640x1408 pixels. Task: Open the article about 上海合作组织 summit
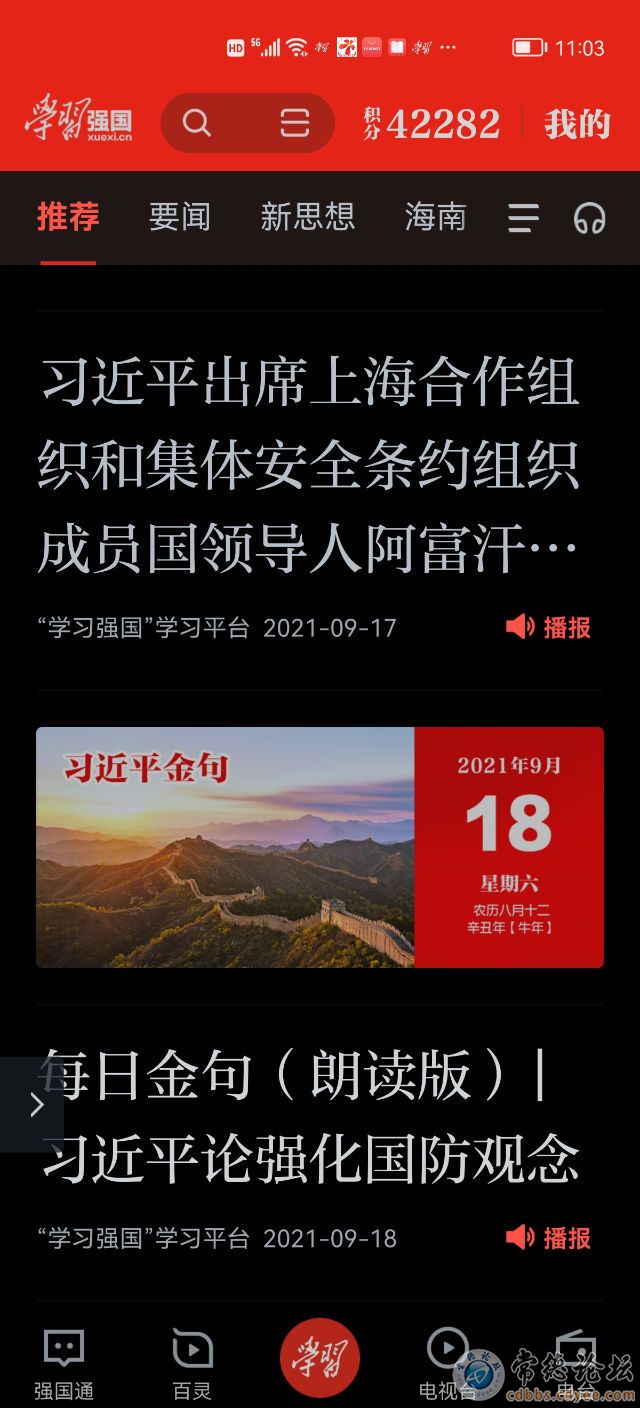point(308,468)
